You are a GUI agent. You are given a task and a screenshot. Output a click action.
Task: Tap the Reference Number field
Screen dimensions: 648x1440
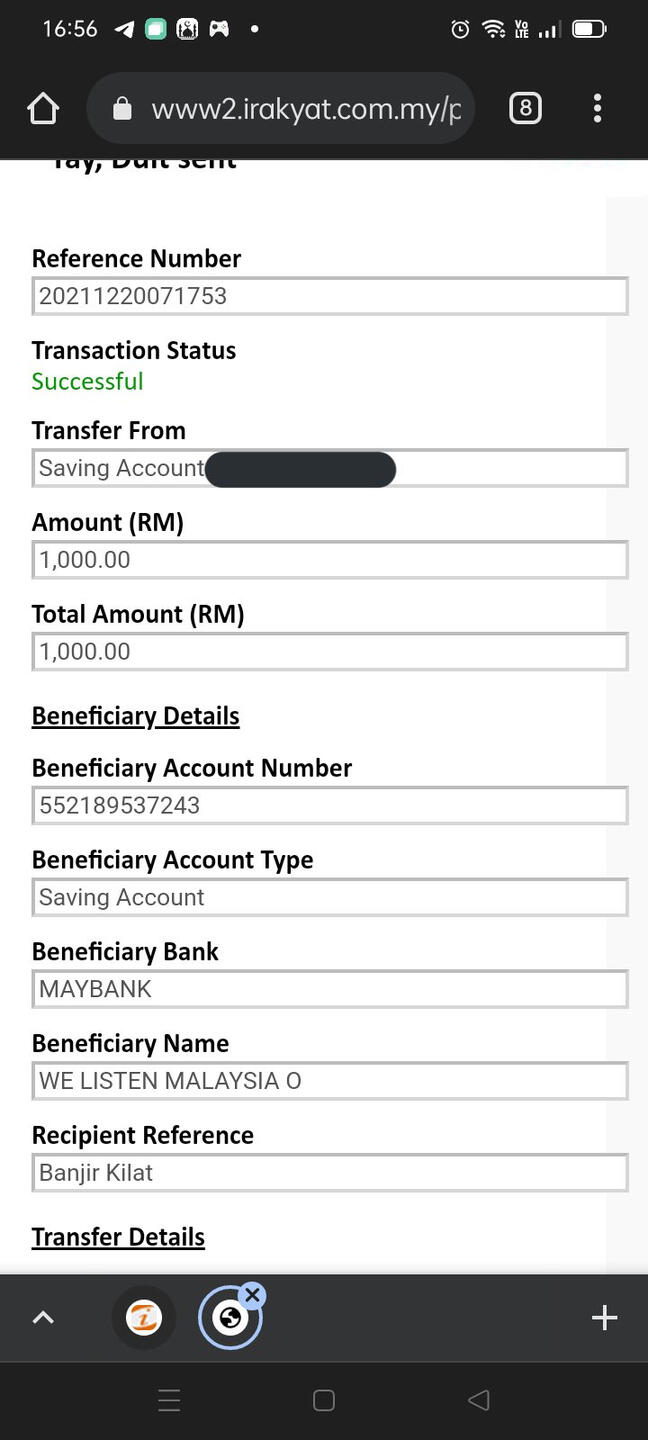[330, 296]
